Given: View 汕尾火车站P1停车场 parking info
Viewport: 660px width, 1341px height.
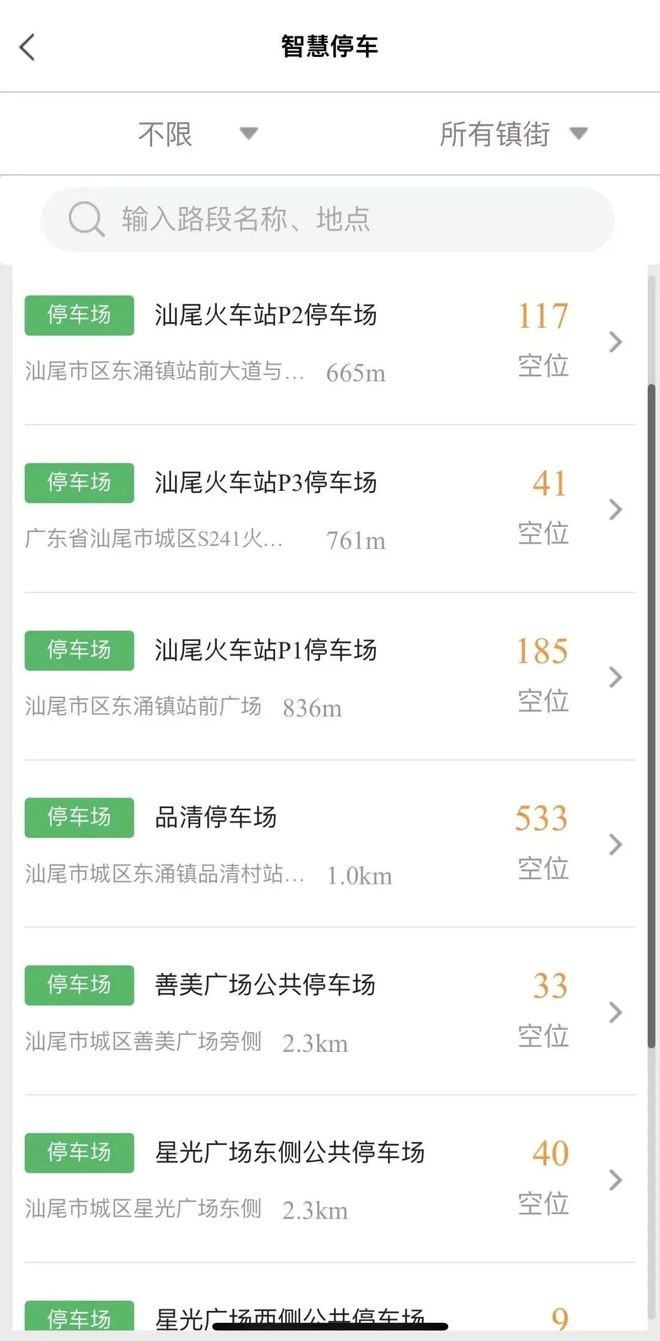Looking at the screenshot, I should click(x=329, y=677).
